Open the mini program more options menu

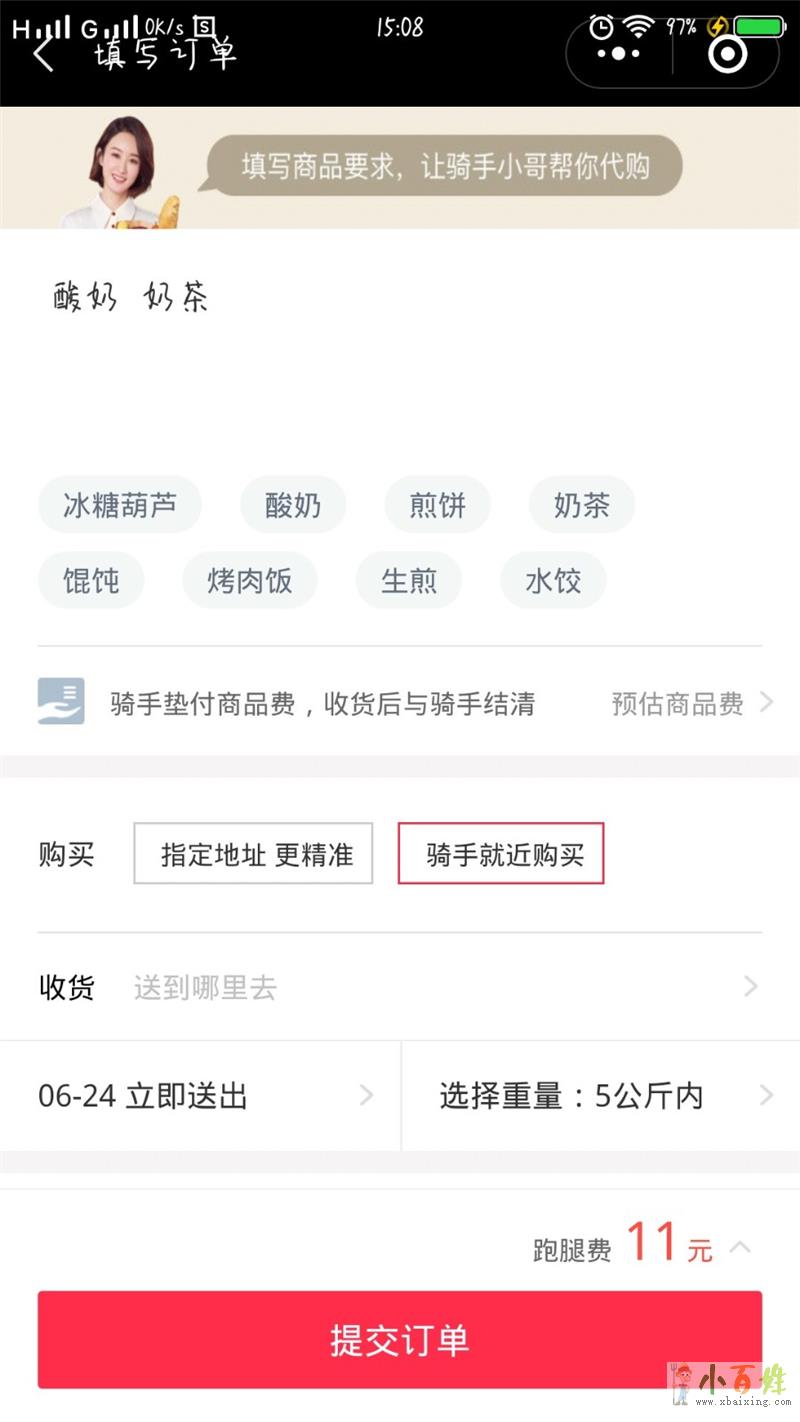tap(619, 54)
